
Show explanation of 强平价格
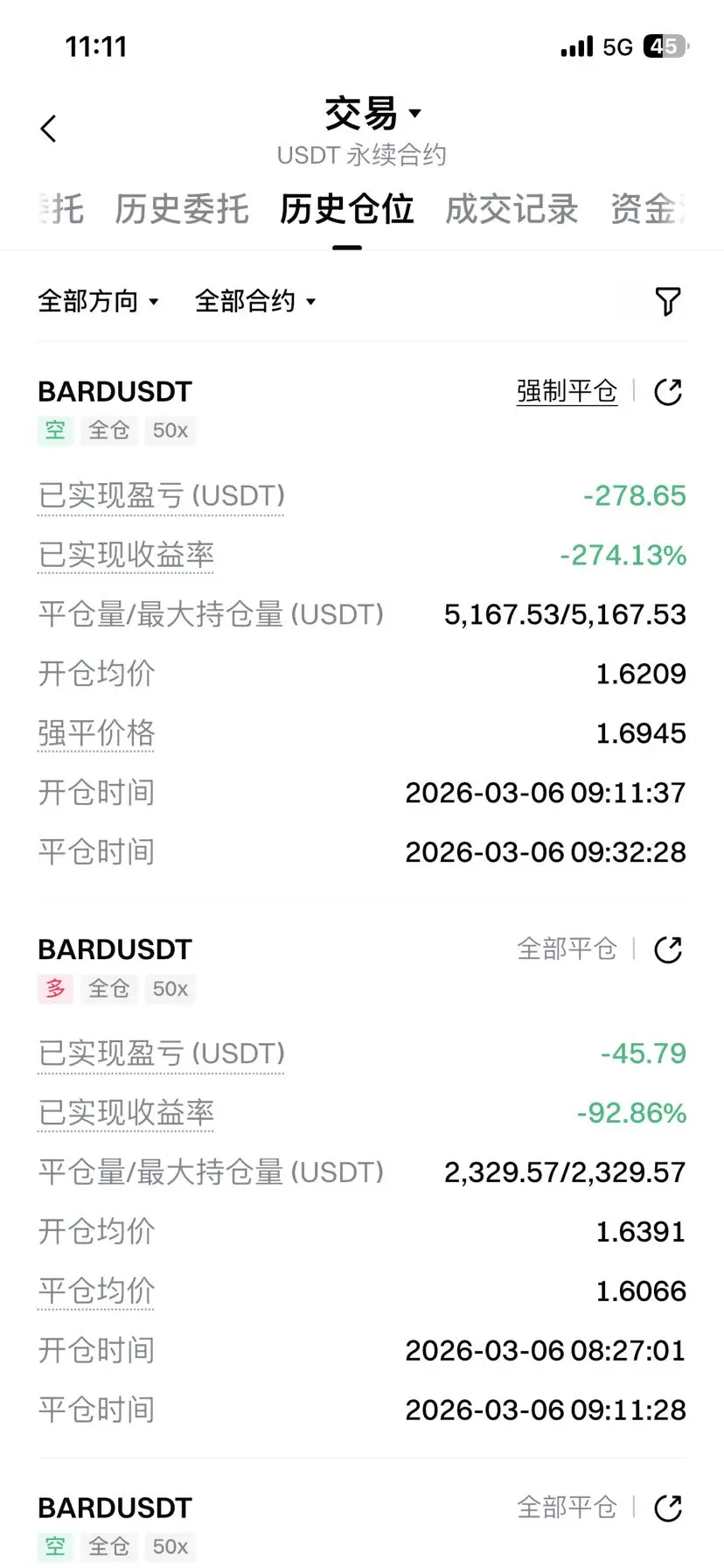96,733
